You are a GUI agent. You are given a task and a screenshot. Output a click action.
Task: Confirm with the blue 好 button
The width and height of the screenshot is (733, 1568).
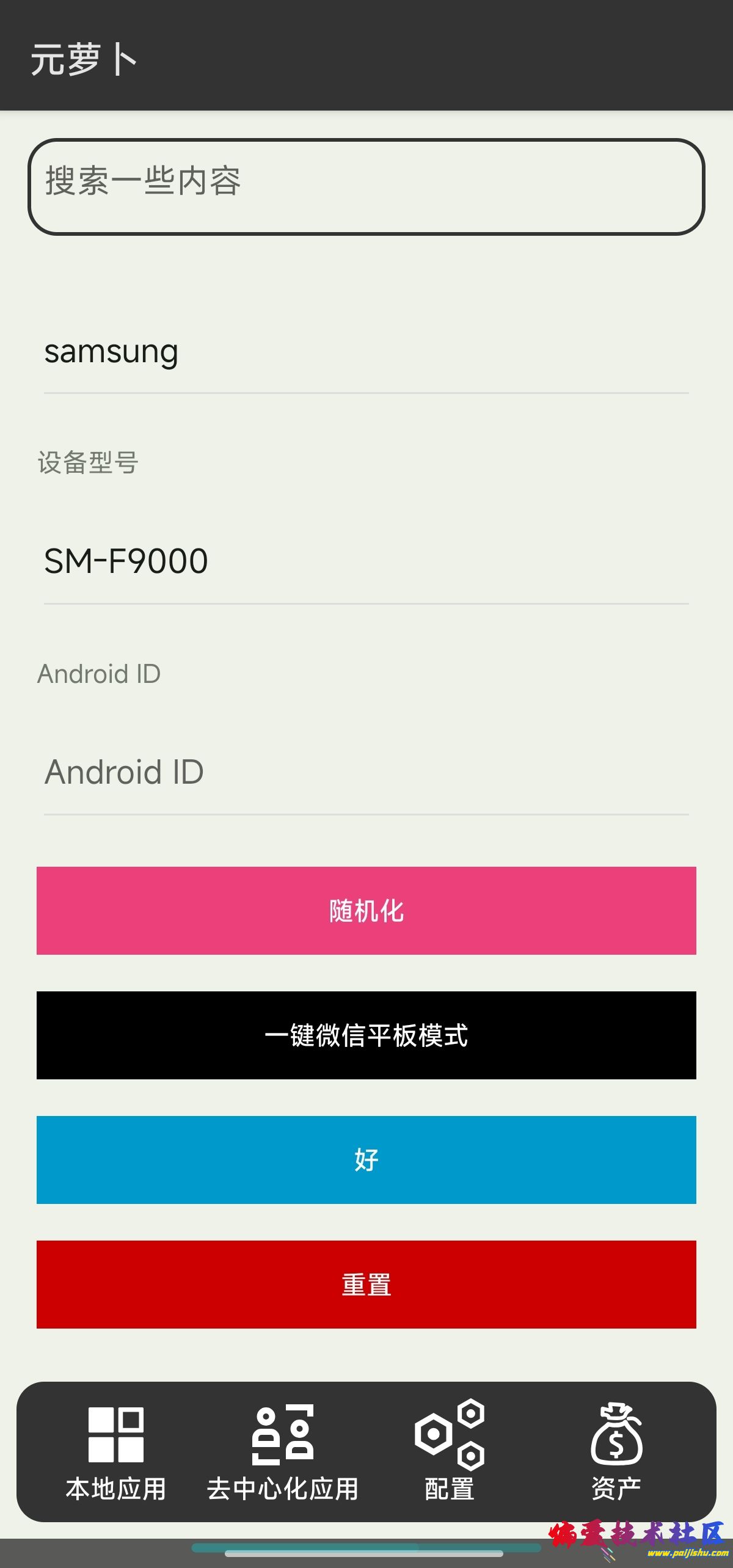[366, 1159]
